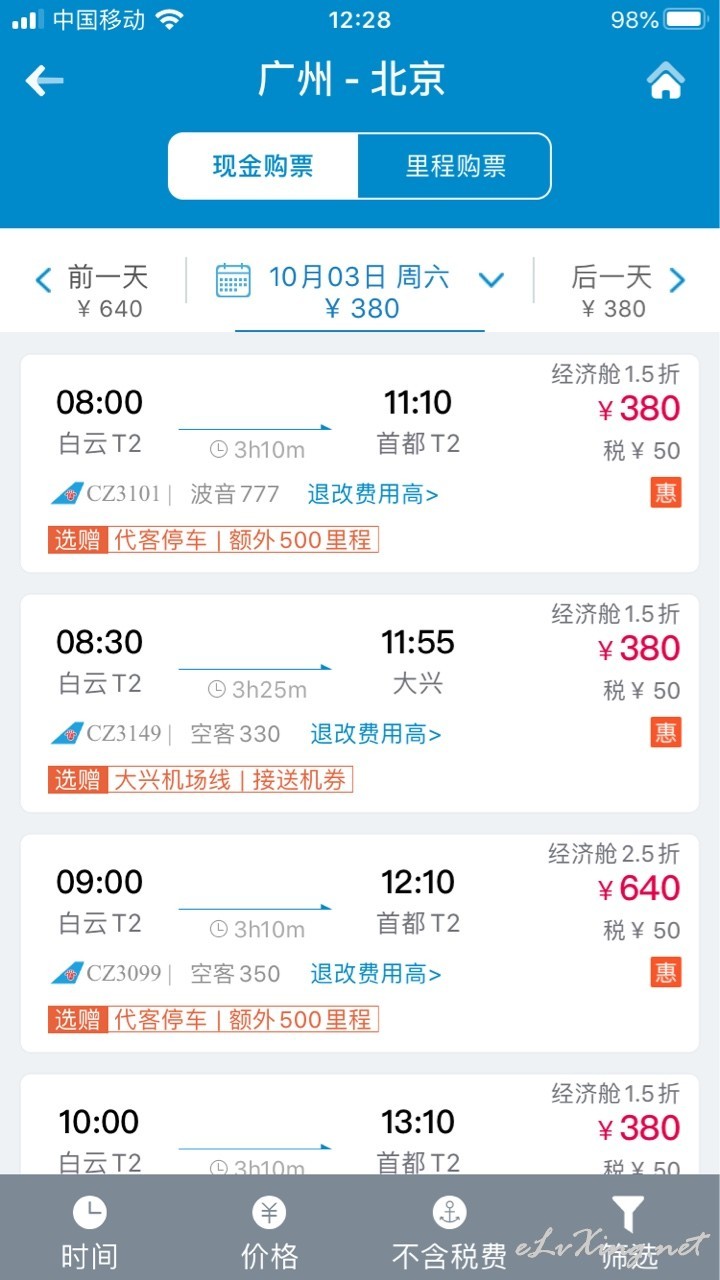Go to the next day 后一天
This screenshot has width=720, height=1280.
tap(628, 291)
